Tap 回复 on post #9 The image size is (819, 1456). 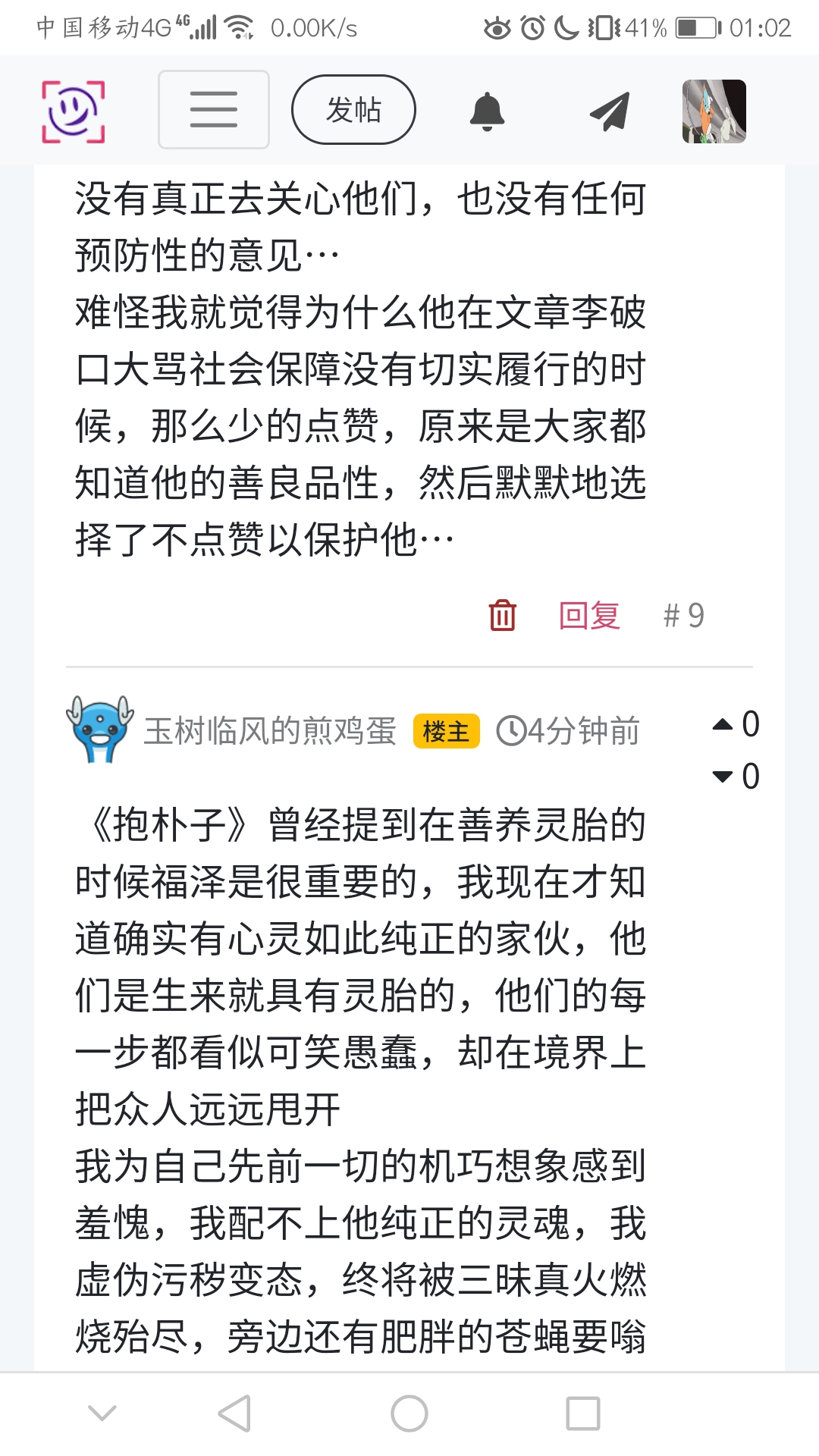pos(589,615)
